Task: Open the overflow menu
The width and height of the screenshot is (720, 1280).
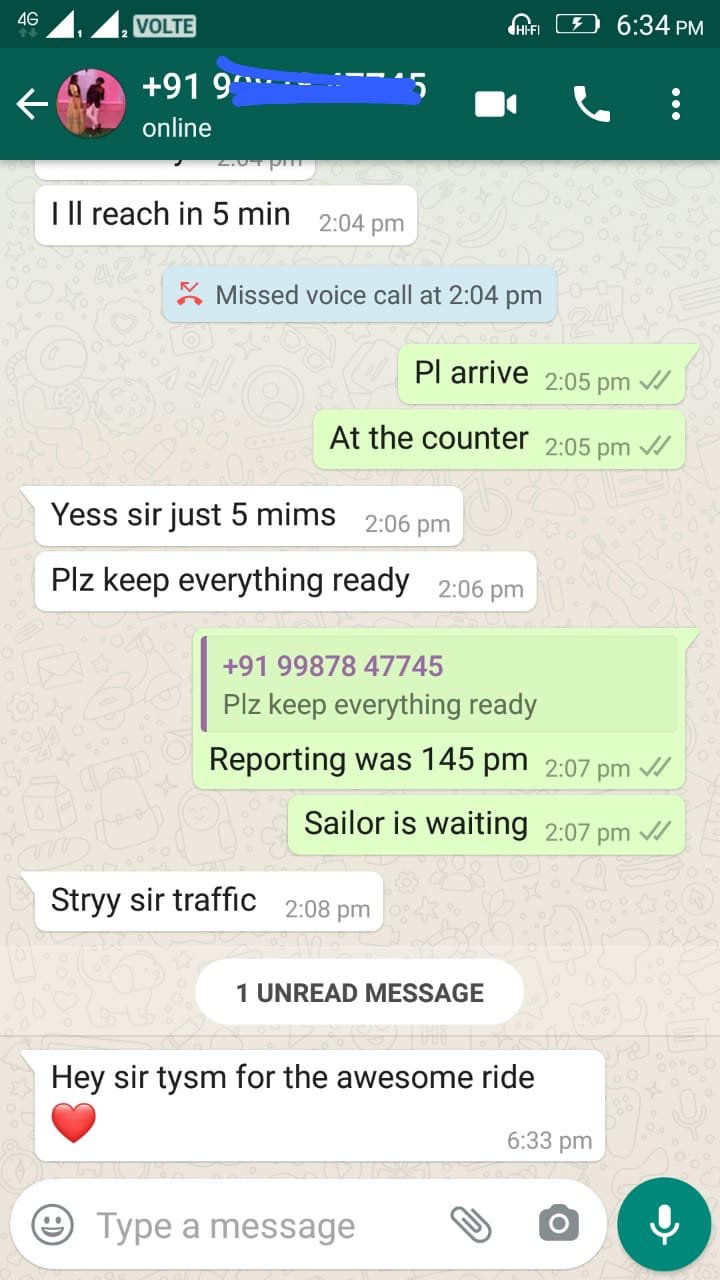Action: pos(676,104)
